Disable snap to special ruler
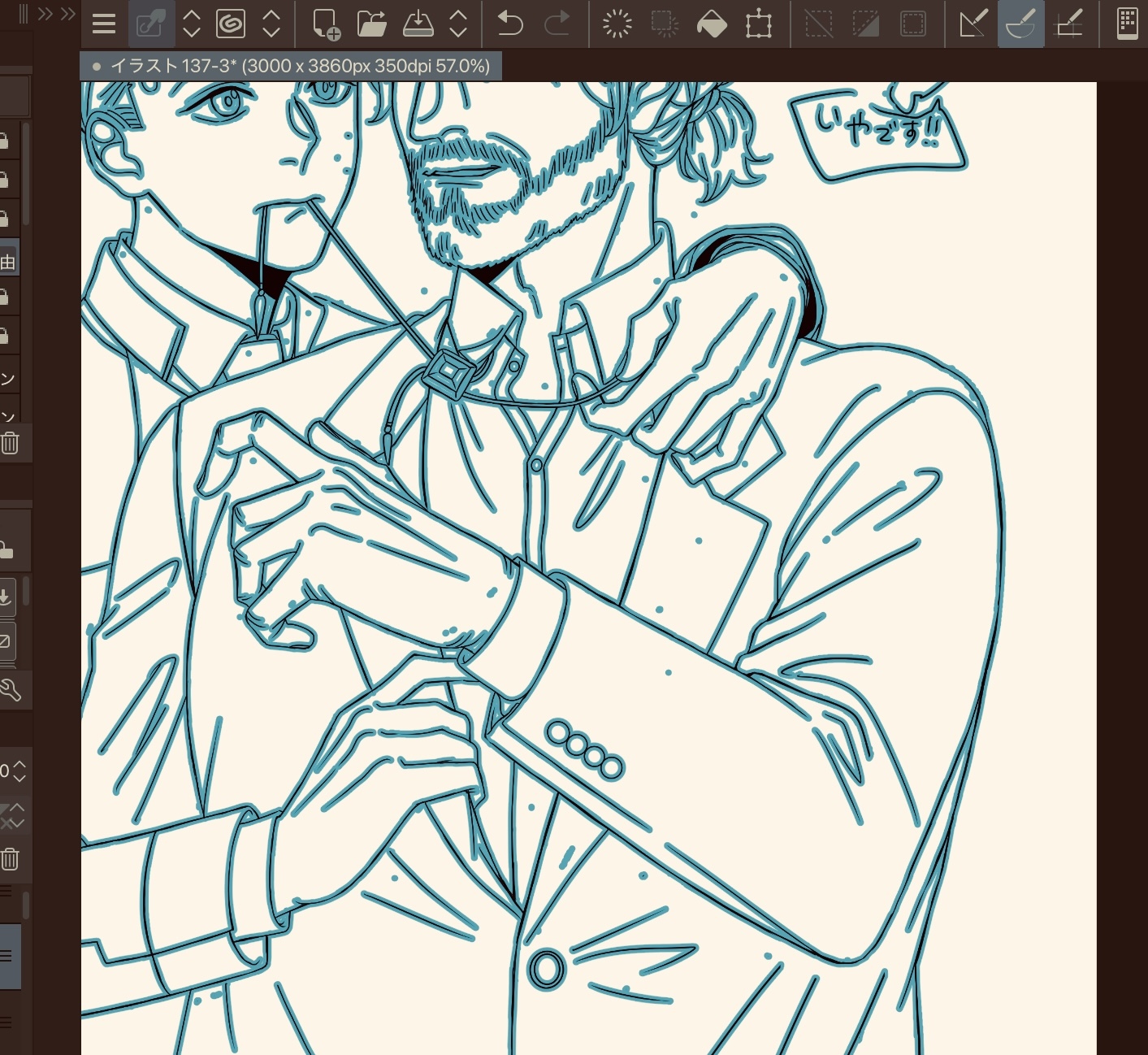The width and height of the screenshot is (1148, 1055). coord(1020,24)
